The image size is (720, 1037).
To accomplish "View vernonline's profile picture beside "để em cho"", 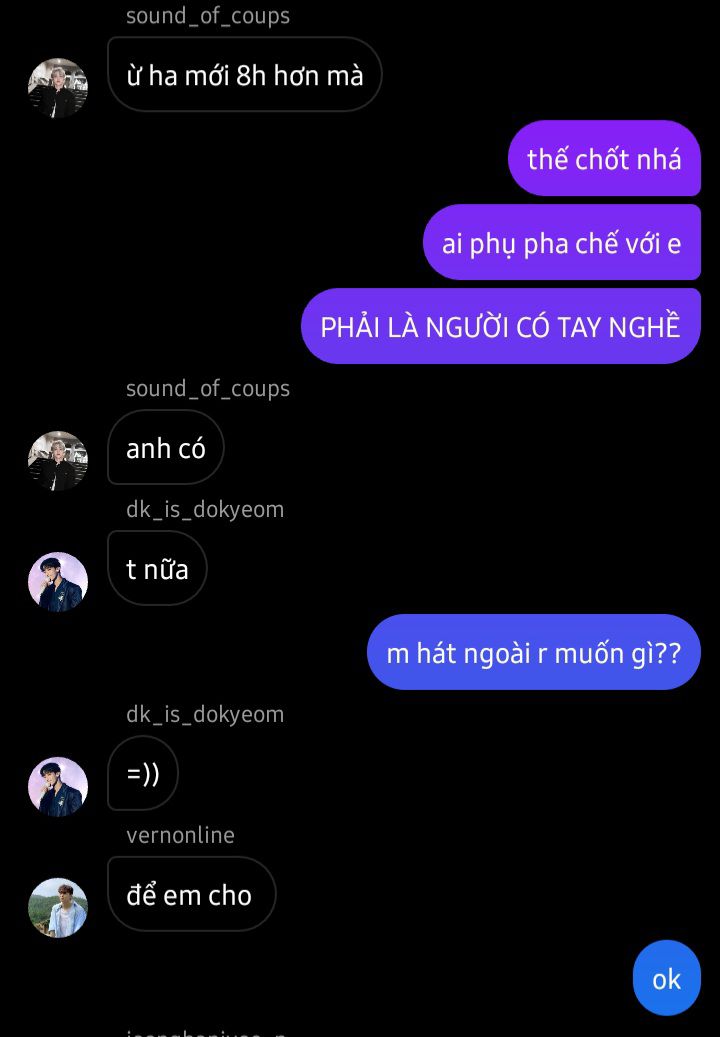I will point(58,908).
